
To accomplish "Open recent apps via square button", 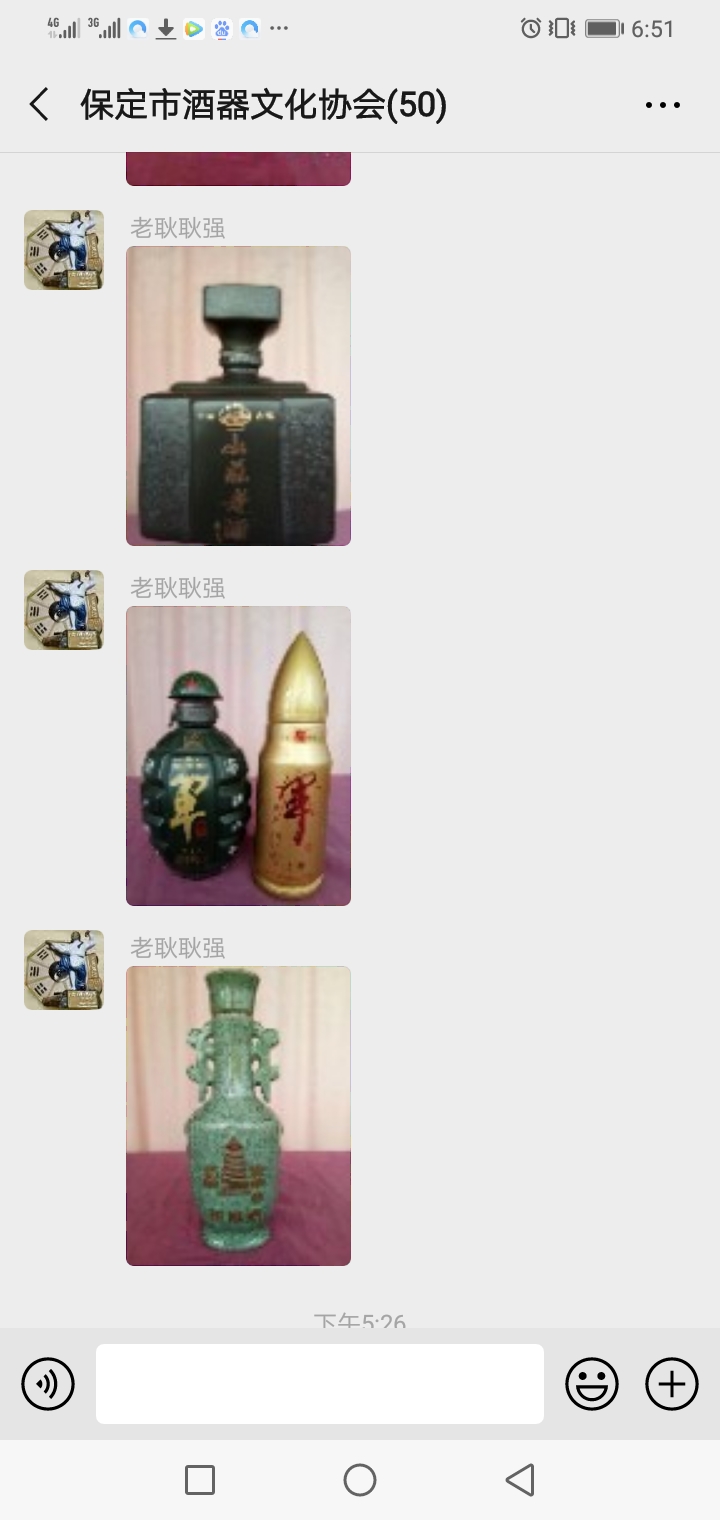I will point(200,1480).
